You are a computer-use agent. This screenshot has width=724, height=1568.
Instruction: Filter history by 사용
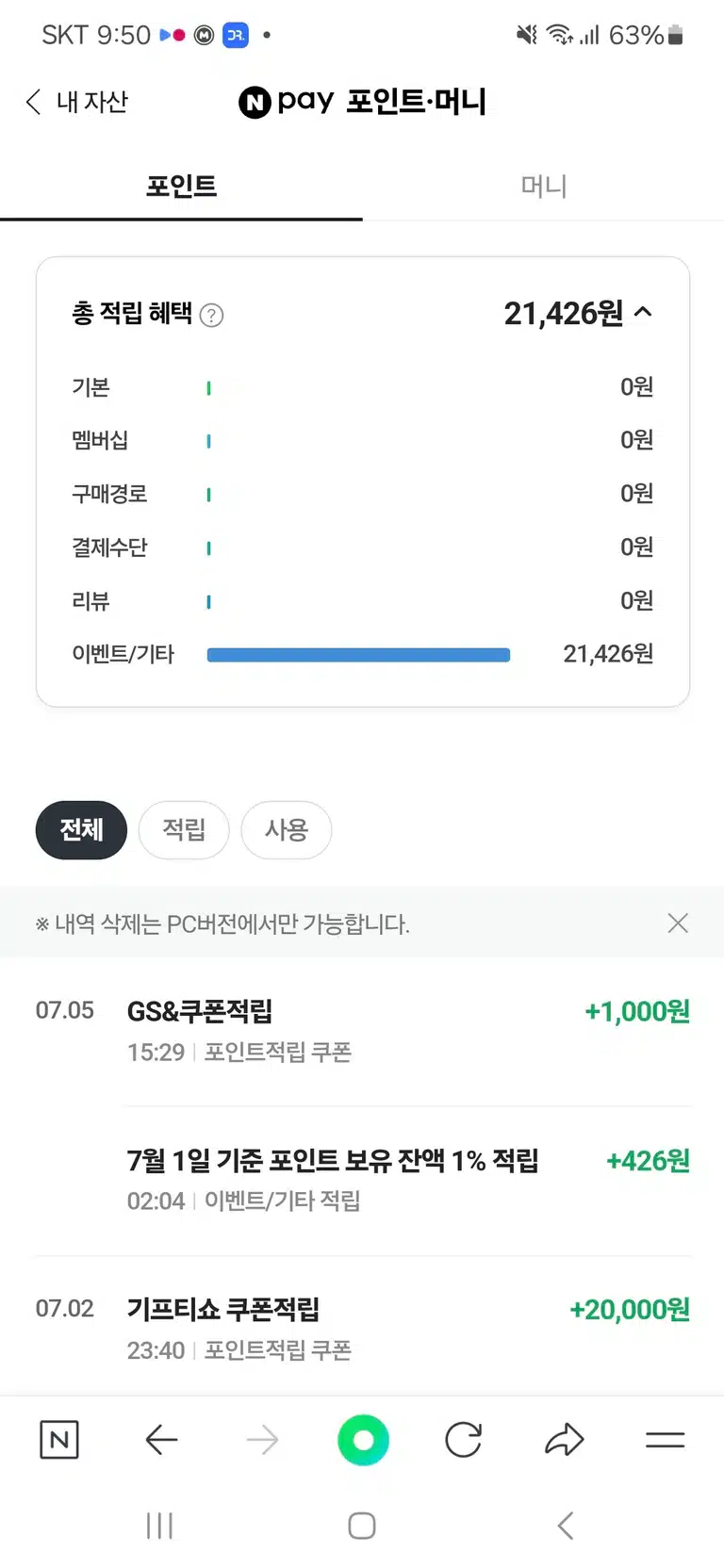point(287,830)
